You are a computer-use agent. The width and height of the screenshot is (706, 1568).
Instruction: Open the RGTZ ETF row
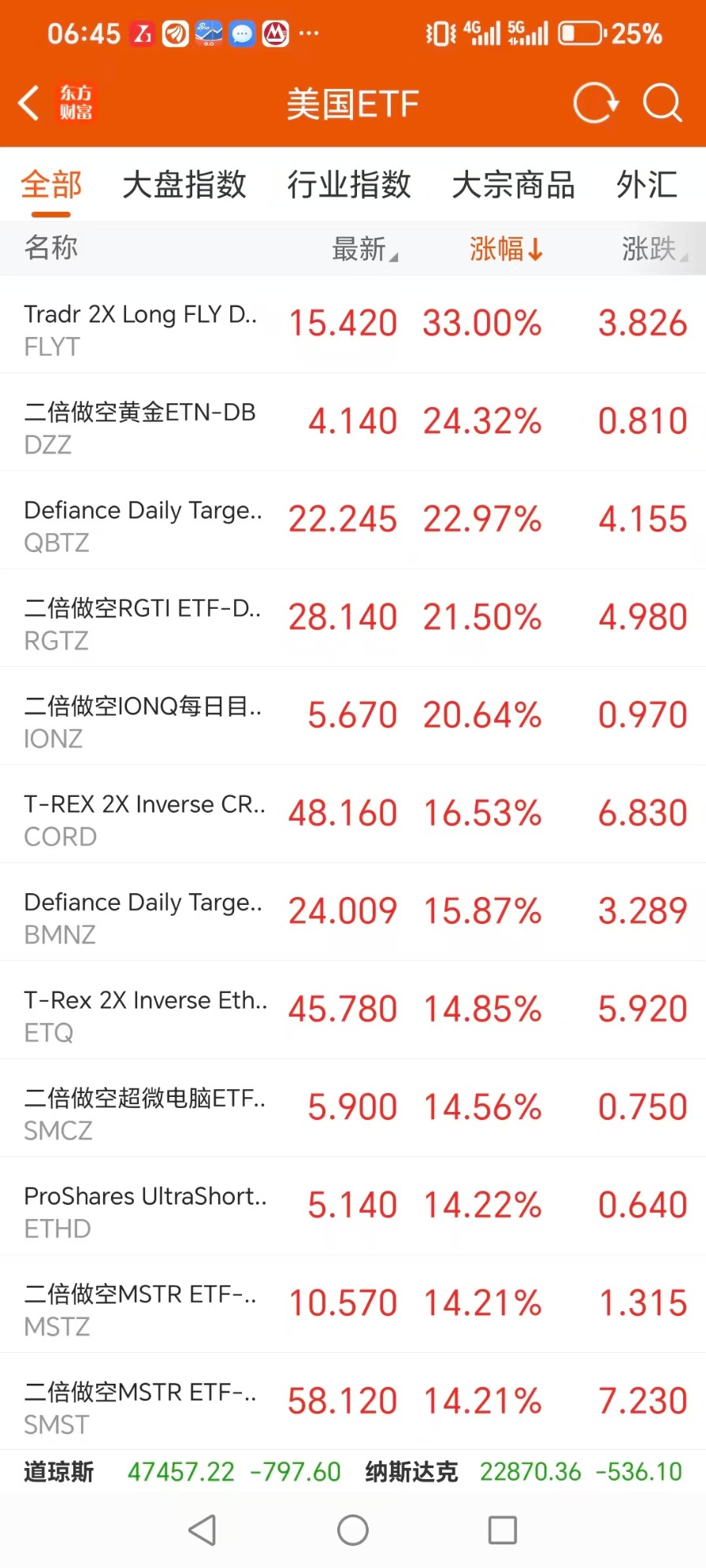[x=353, y=618]
